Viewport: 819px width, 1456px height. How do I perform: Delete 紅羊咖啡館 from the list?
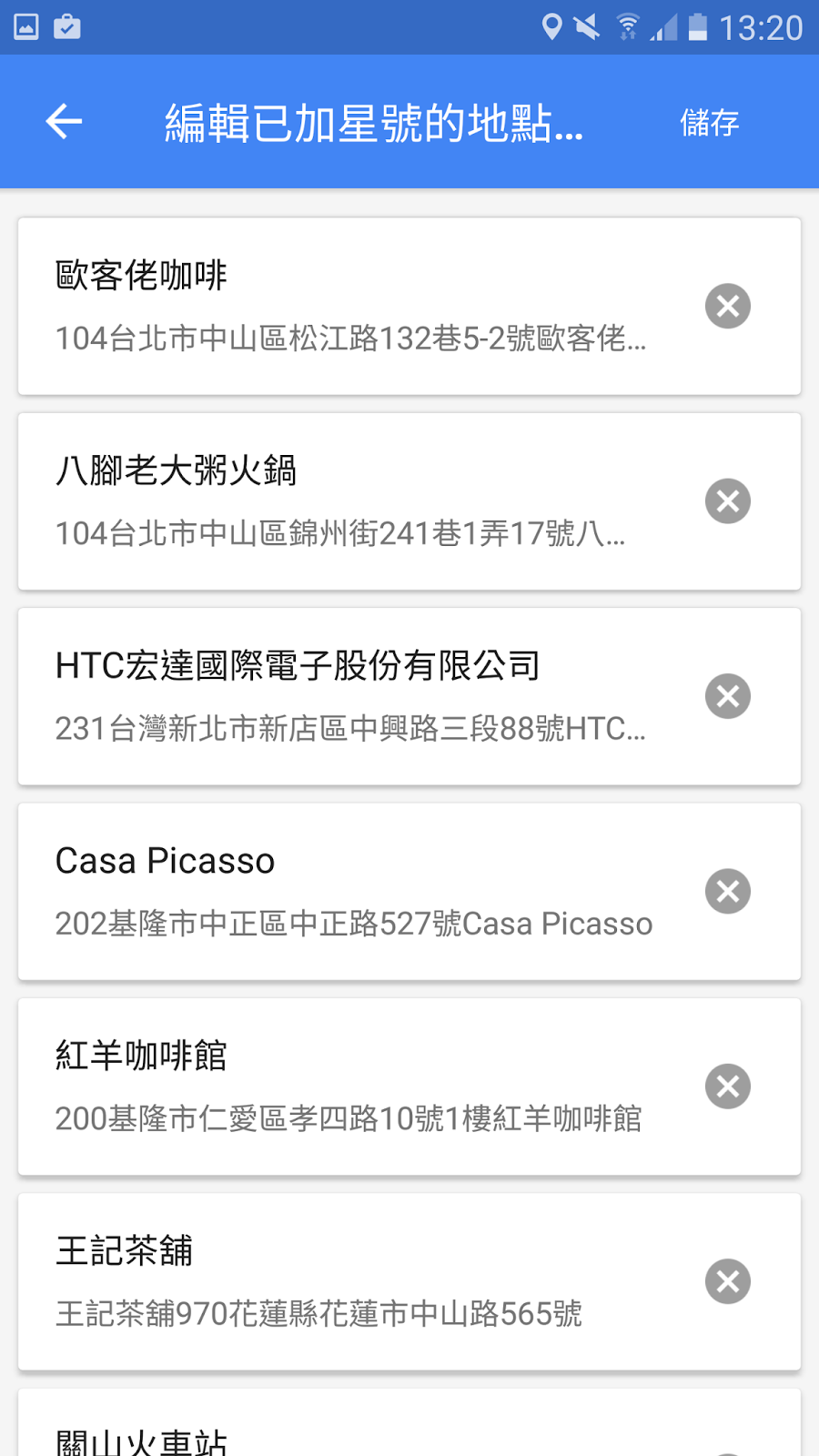(x=728, y=1086)
